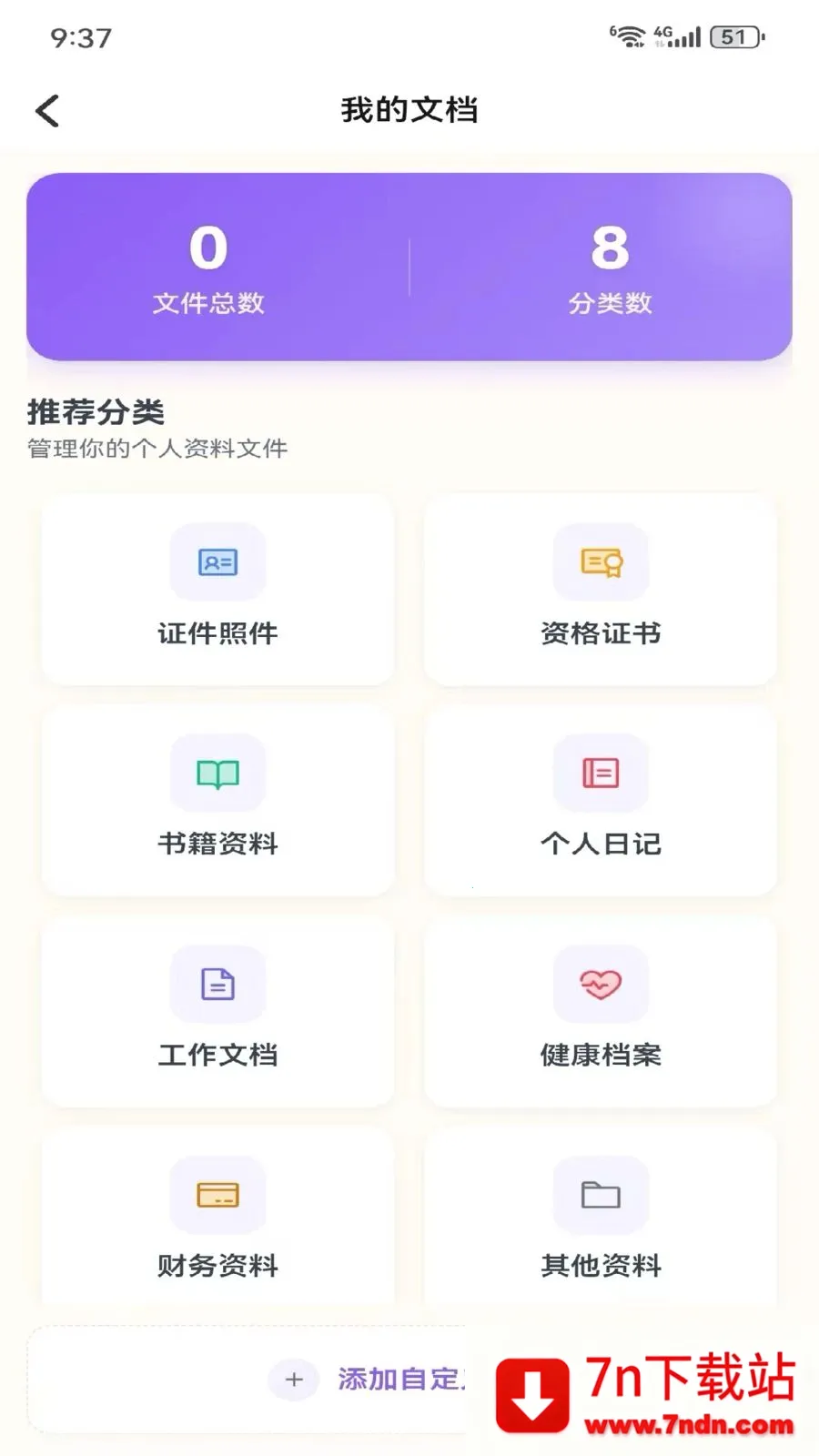Open the 其他资料 category

click(x=601, y=1219)
